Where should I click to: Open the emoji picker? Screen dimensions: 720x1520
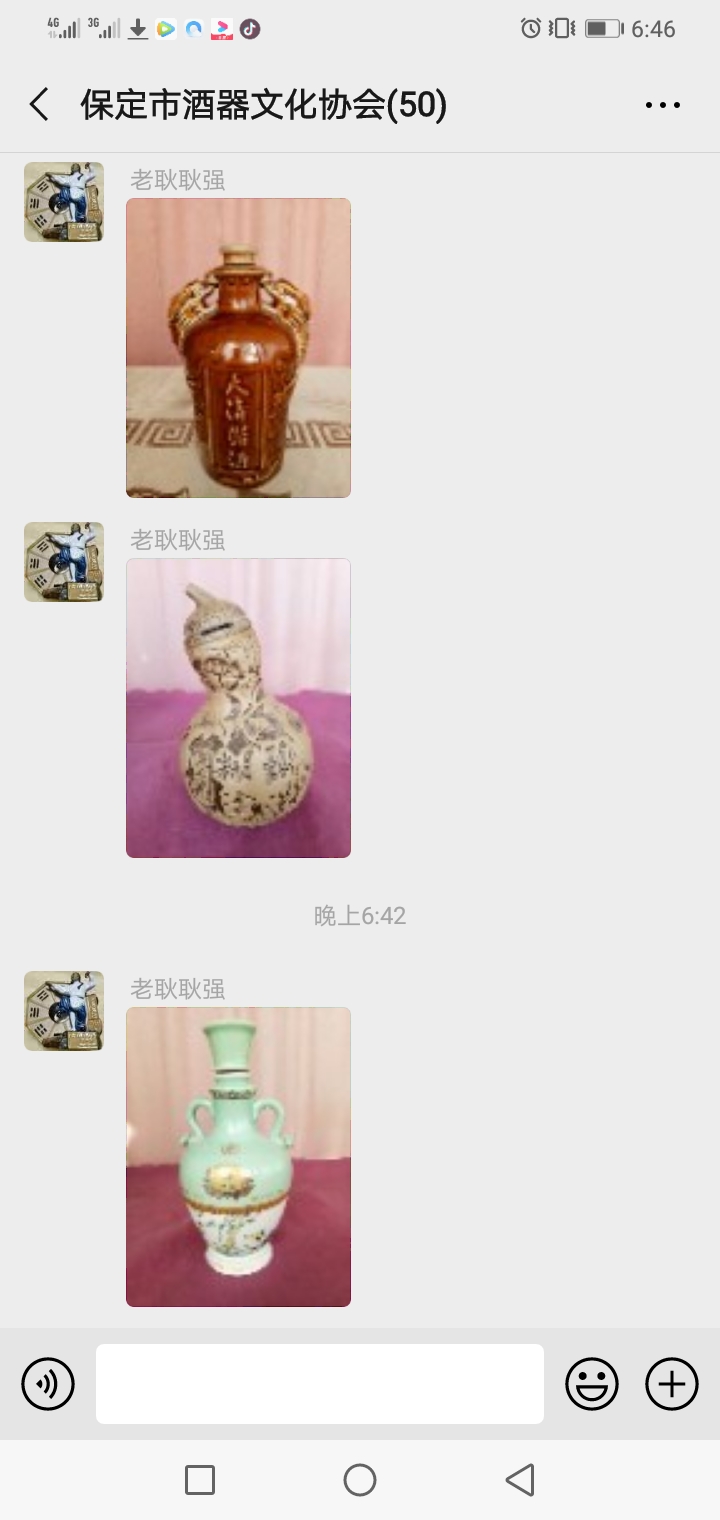pos(592,1384)
